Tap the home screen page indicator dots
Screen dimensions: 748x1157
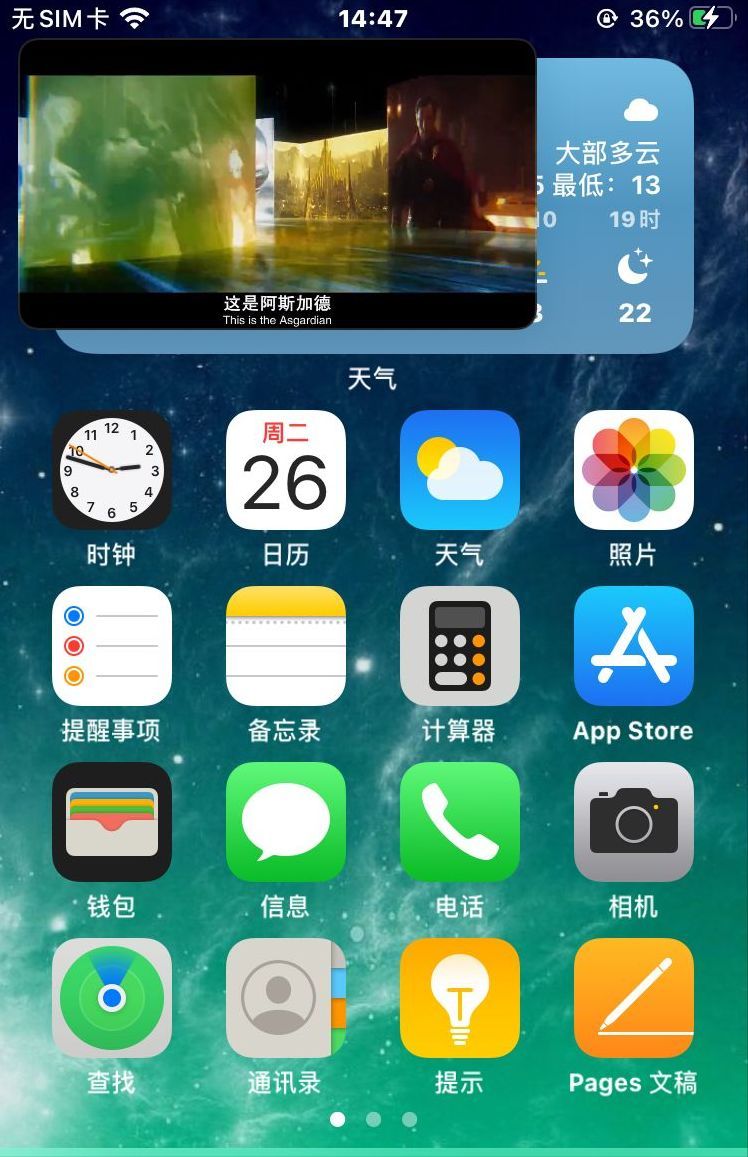click(x=373, y=1120)
